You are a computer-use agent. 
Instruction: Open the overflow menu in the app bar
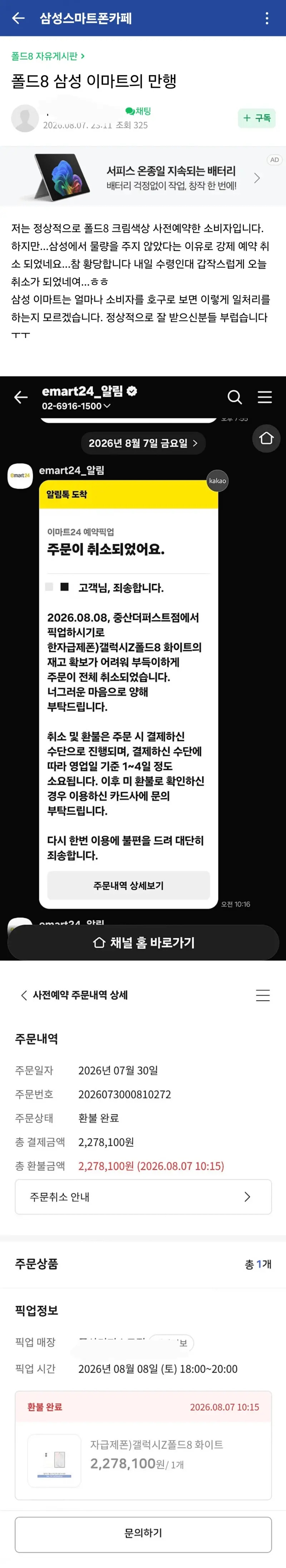[267, 18]
